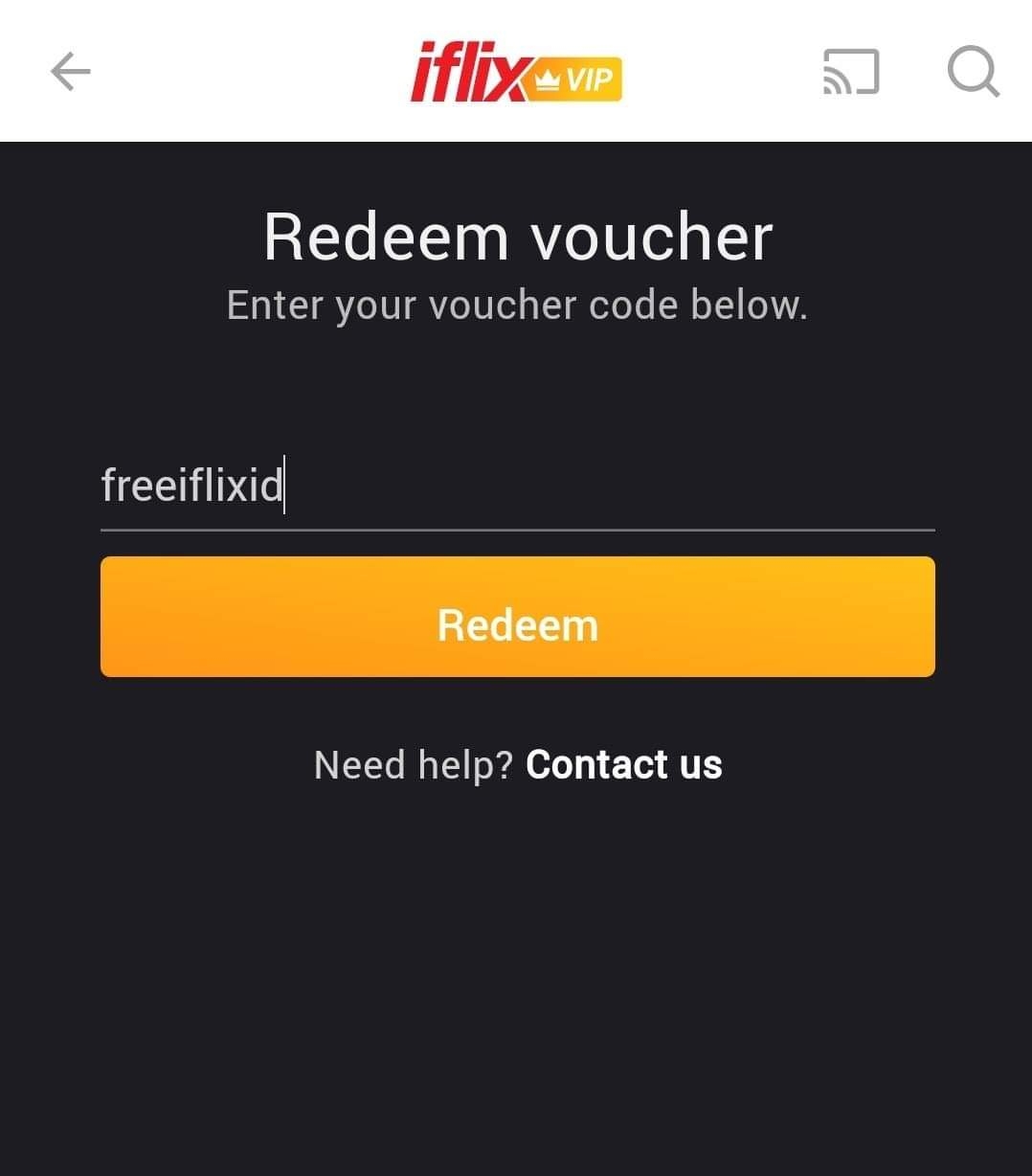The image size is (1032, 1176).
Task: Start casting to a TV device
Action: 850,73
